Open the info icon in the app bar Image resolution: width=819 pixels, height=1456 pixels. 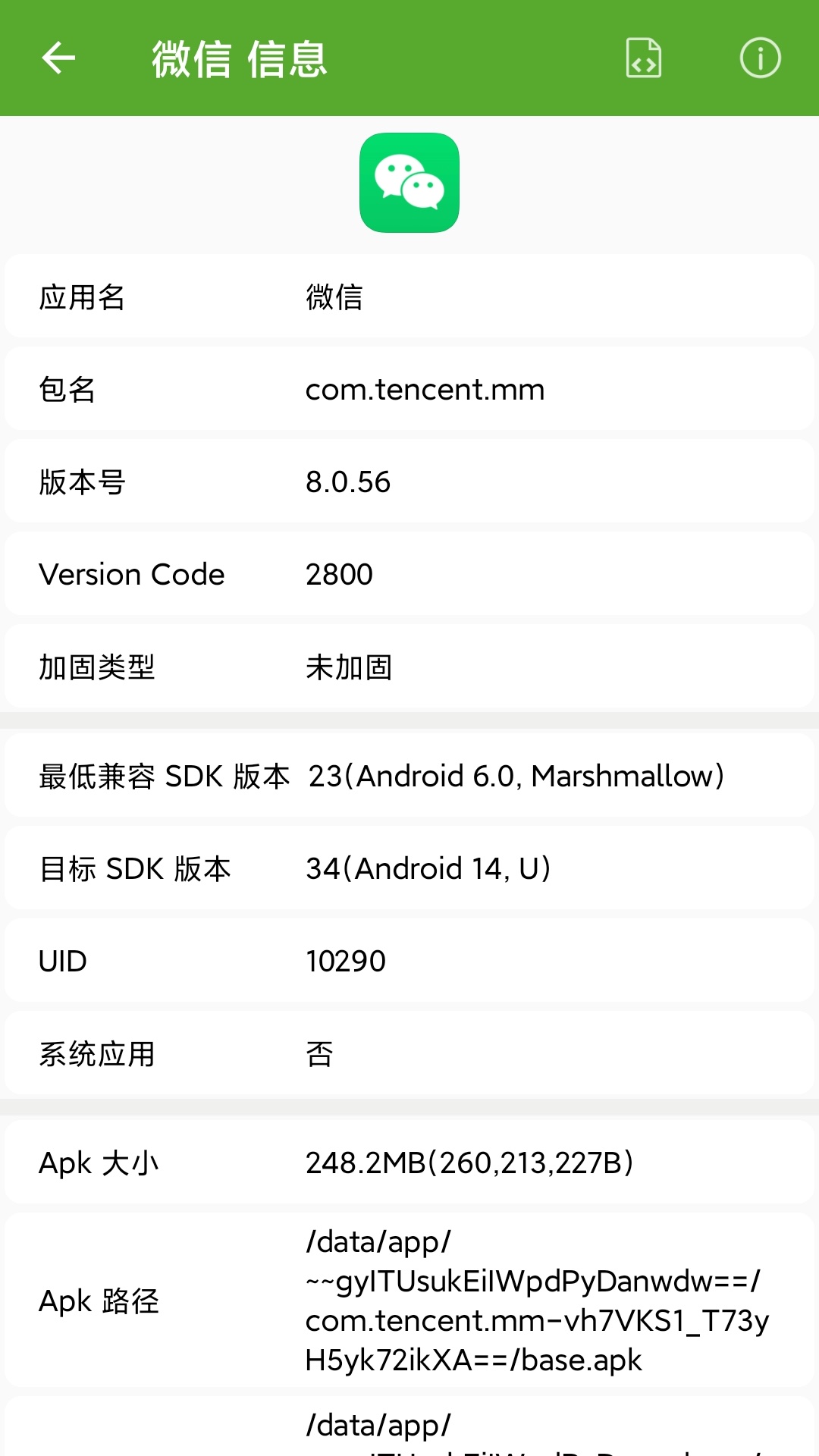click(760, 58)
